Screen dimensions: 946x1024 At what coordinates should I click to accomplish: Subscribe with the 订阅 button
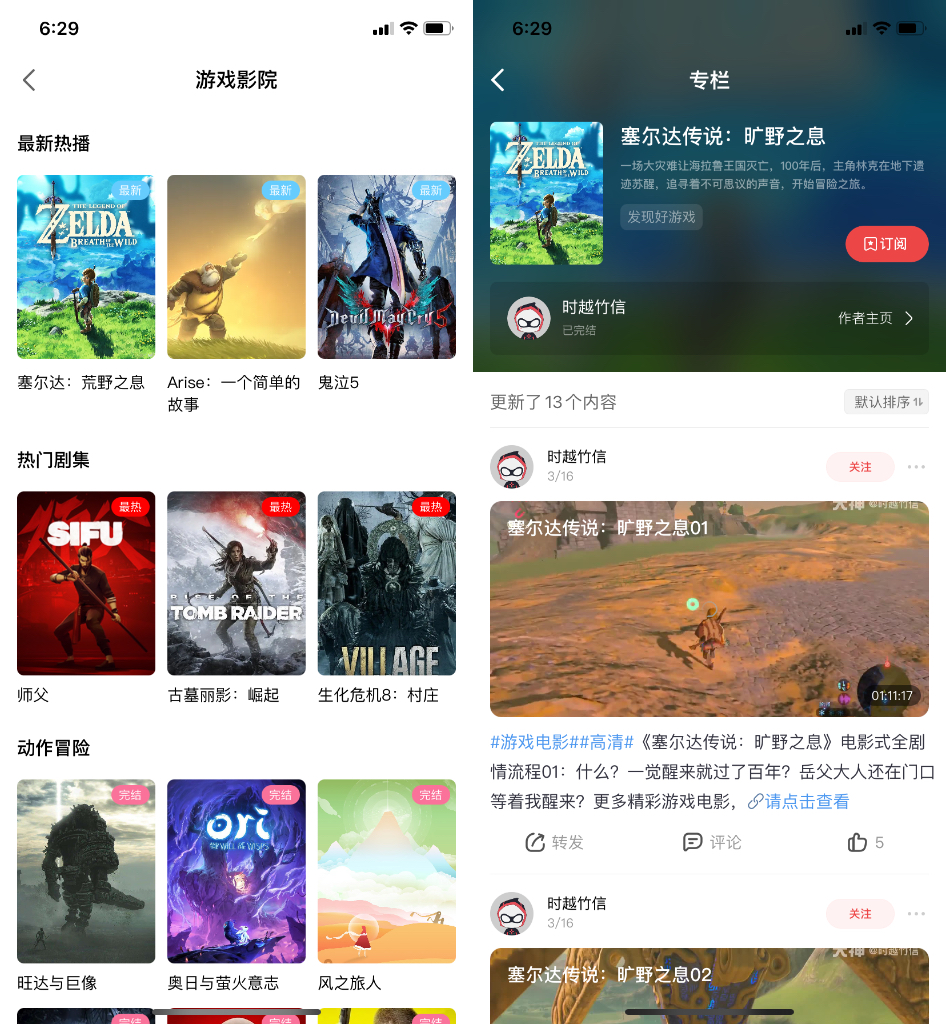coord(886,244)
